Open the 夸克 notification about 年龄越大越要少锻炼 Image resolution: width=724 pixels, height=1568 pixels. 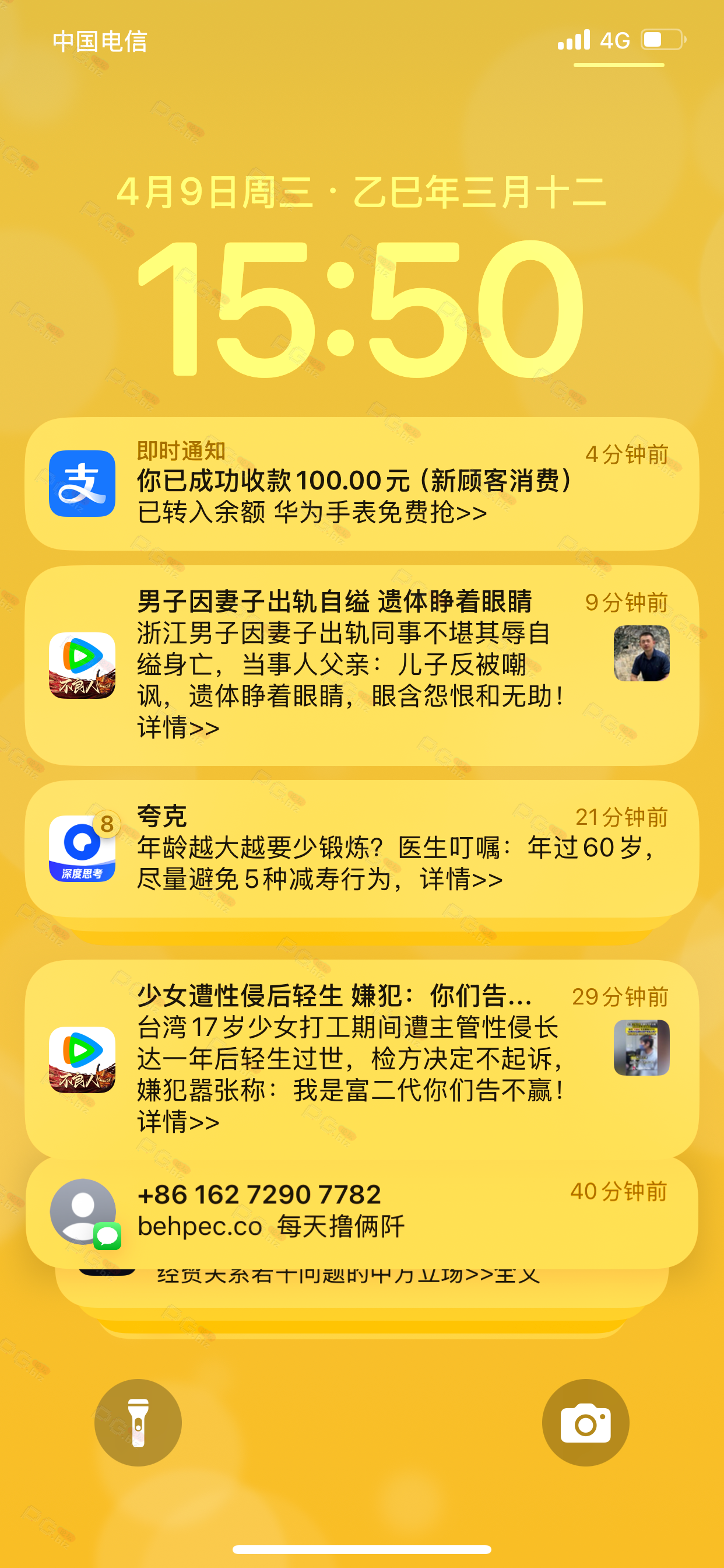pos(361,849)
